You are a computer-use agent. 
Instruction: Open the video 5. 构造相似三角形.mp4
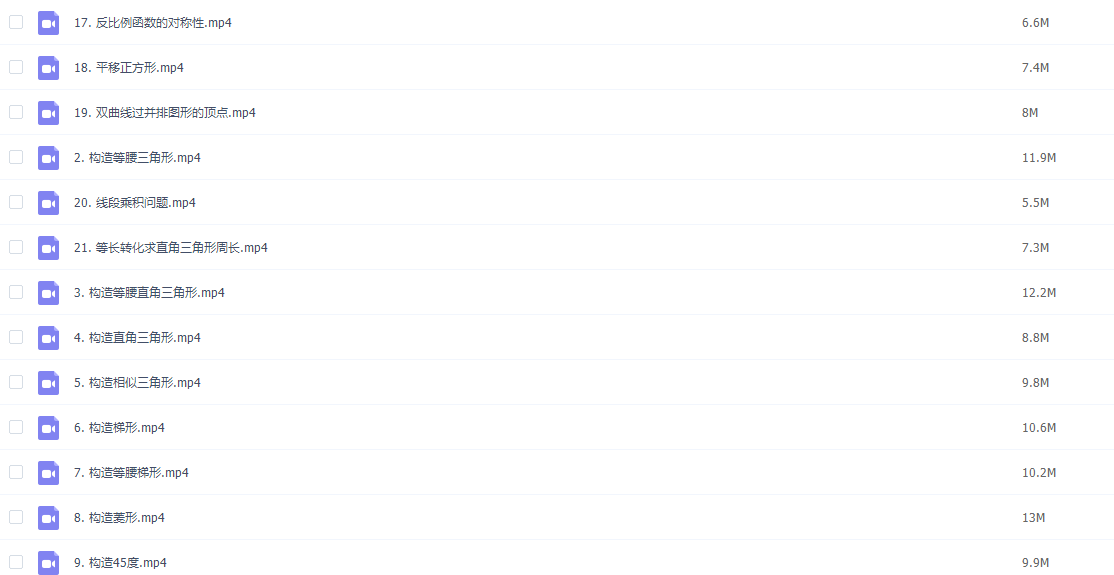[x=137, y=383]
